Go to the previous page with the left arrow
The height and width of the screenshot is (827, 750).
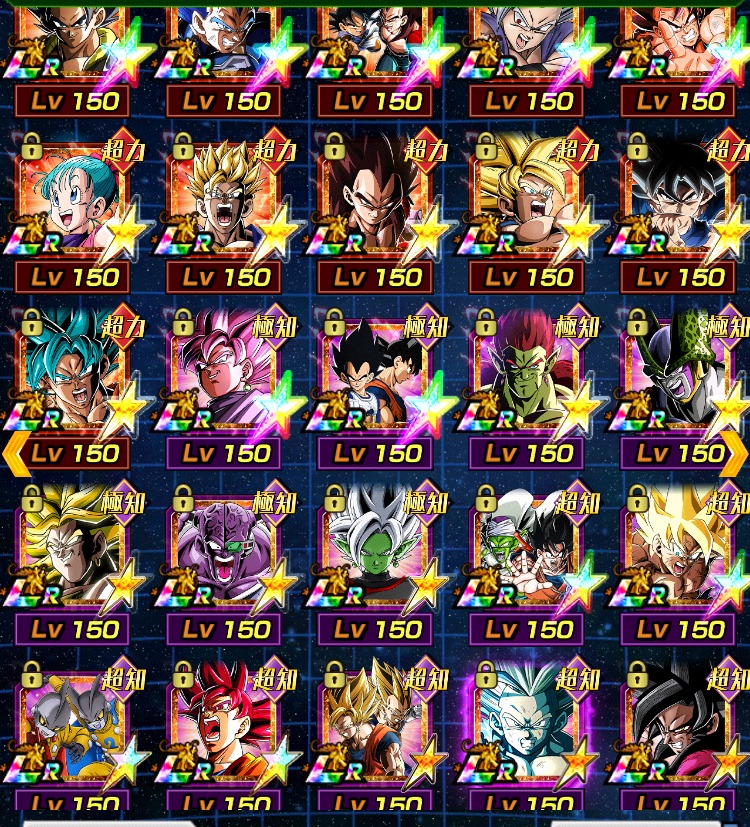tap(13, 453)
